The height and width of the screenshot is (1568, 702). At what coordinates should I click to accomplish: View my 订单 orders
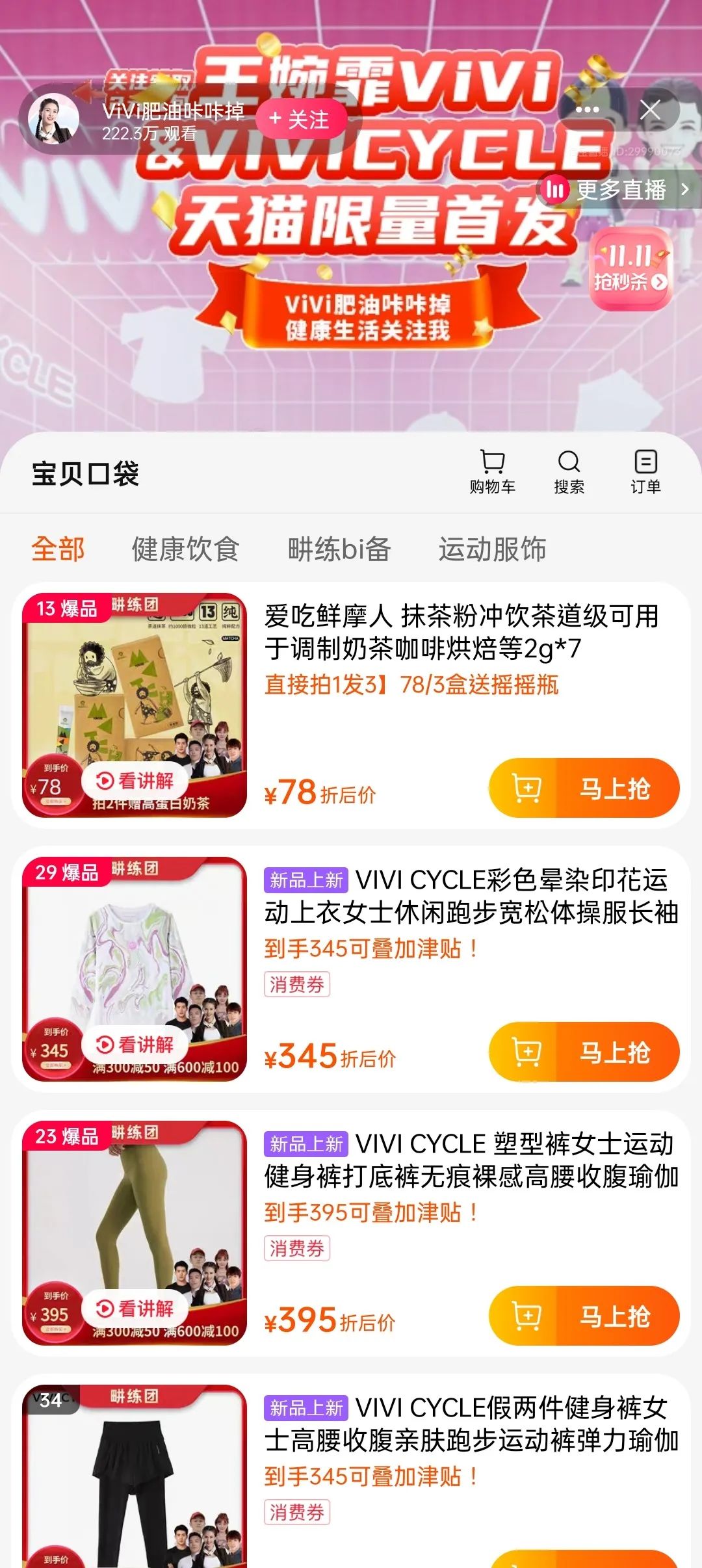(645, 472)
